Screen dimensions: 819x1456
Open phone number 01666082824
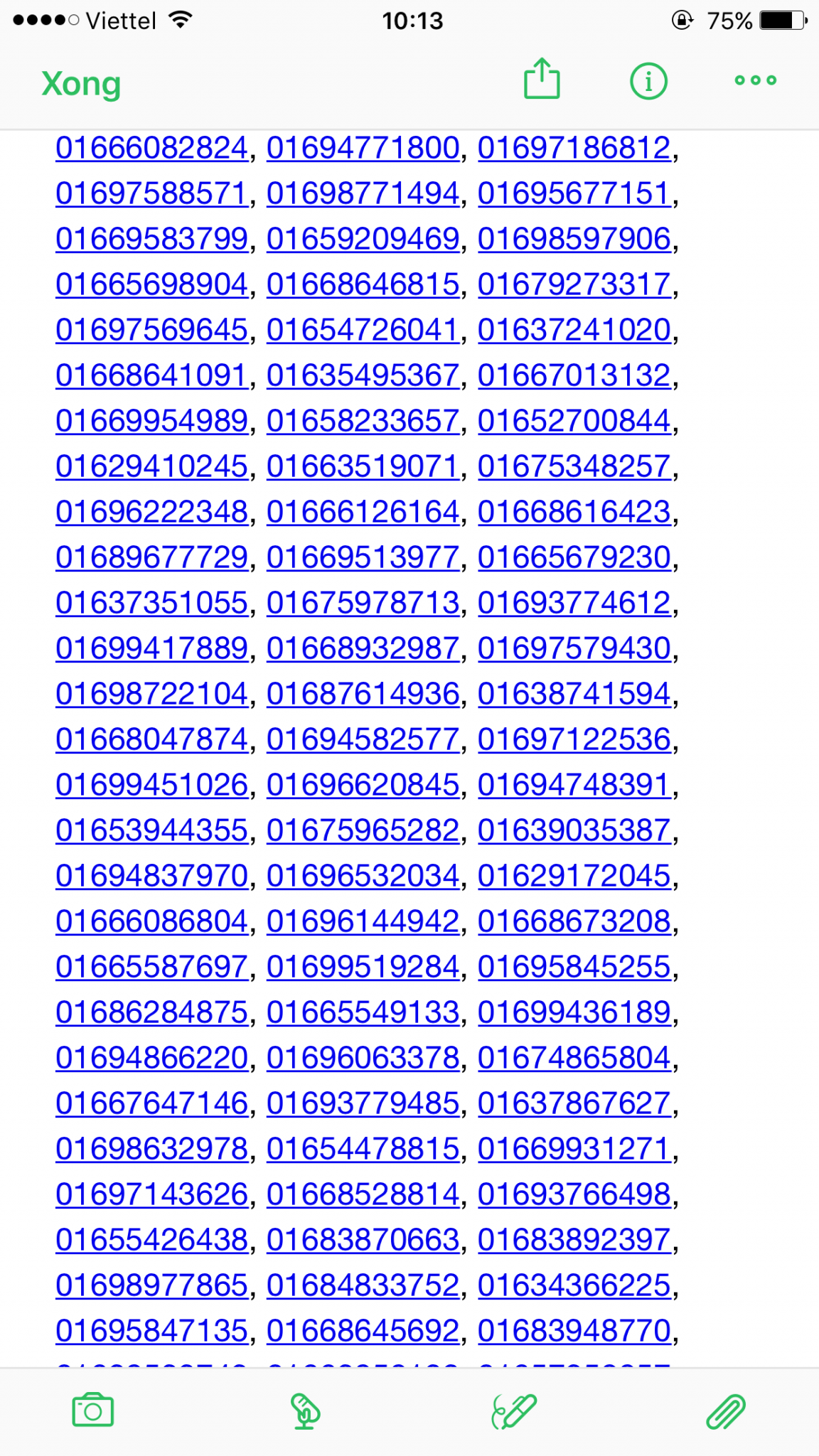152,148
